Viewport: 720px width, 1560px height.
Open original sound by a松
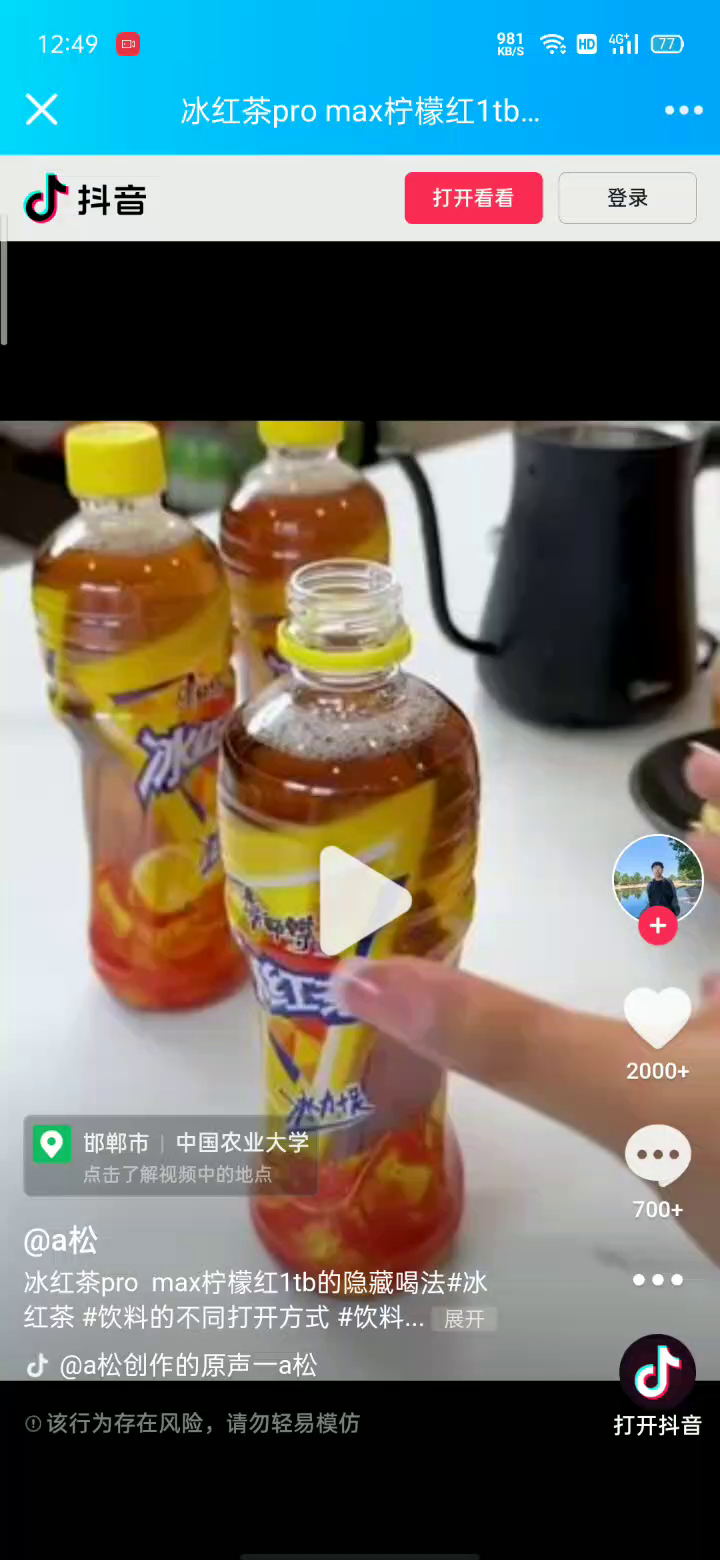[x=188, y=1365]
